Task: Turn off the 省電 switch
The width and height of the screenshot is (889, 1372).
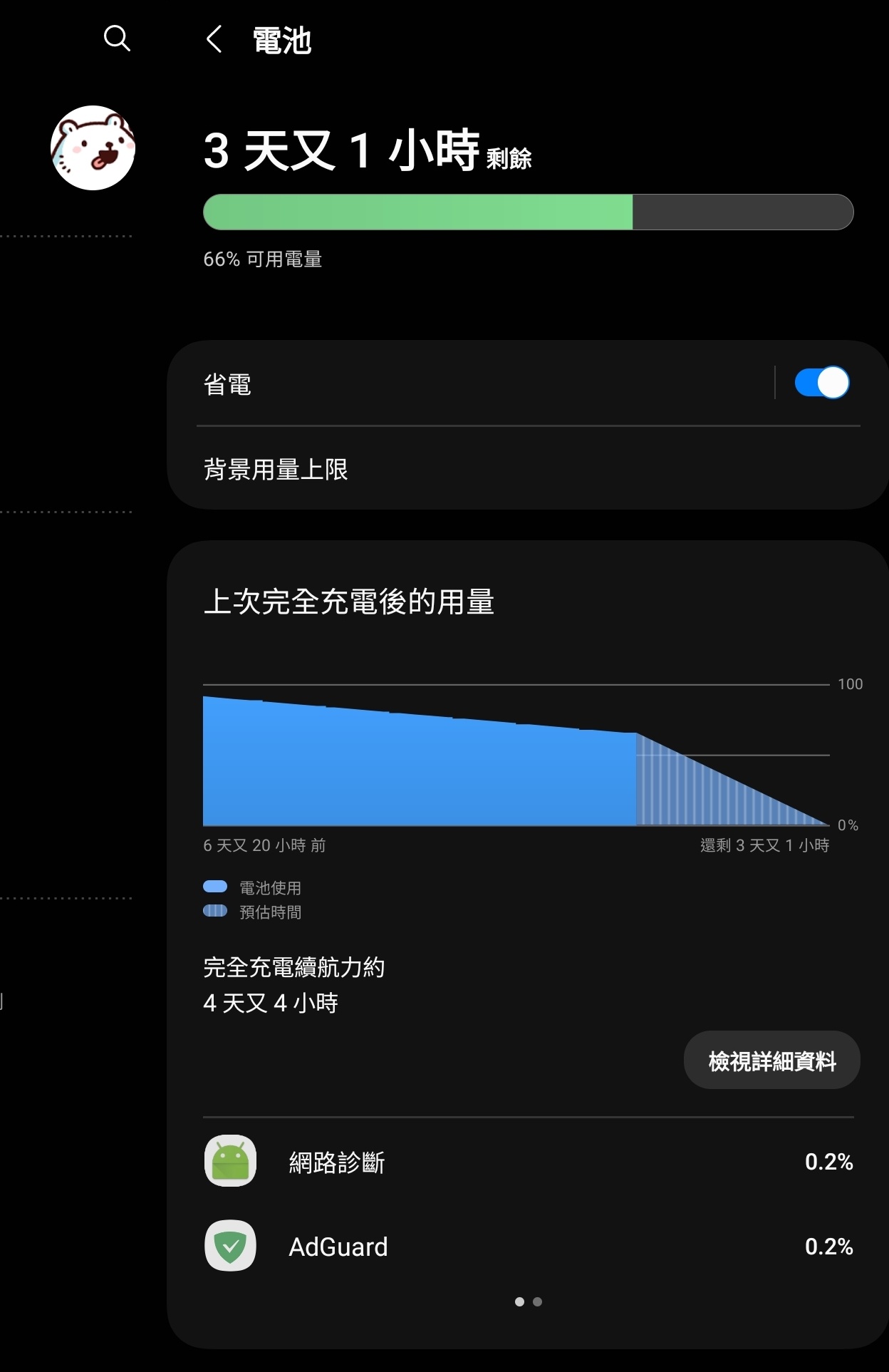Action: [x=821, y=383]
